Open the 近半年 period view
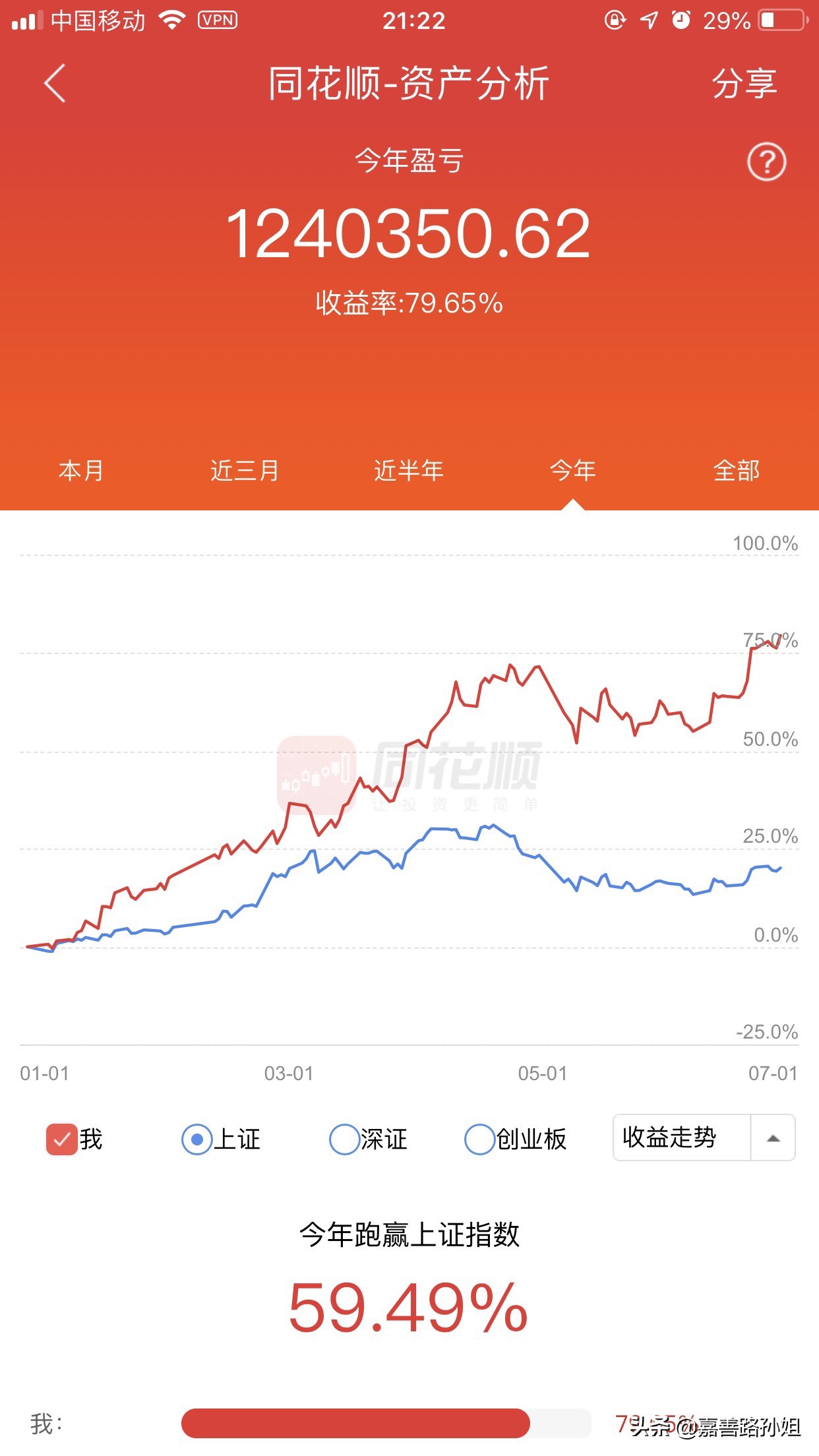The height and width of the screenshot is (1456, 819). click(x=409, y=470)
